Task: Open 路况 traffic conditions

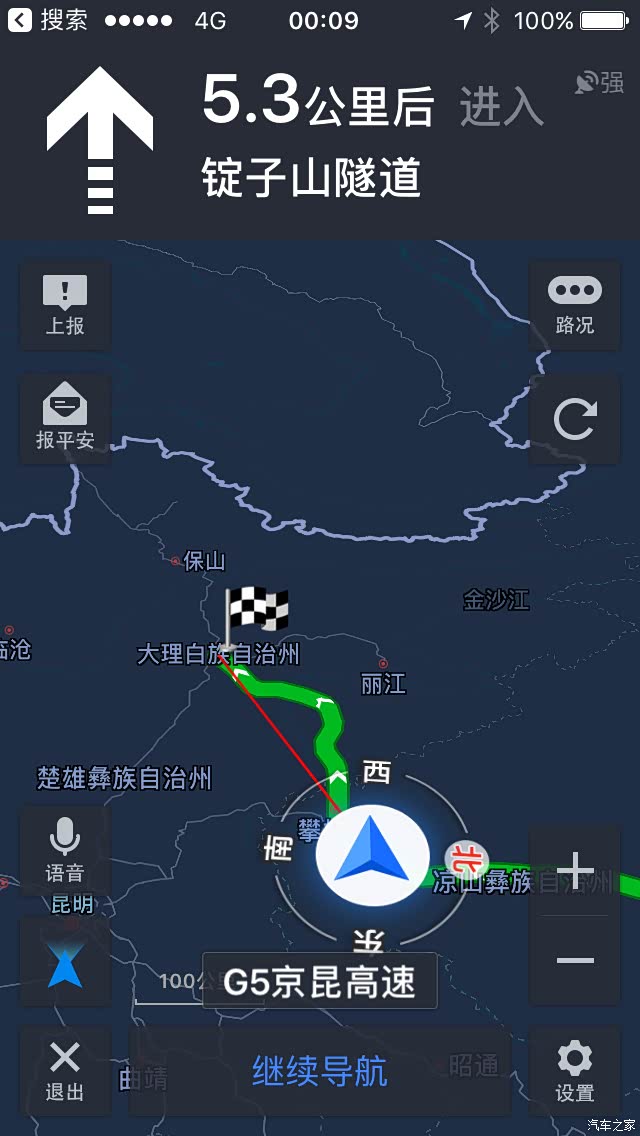Action: point(574,305)
